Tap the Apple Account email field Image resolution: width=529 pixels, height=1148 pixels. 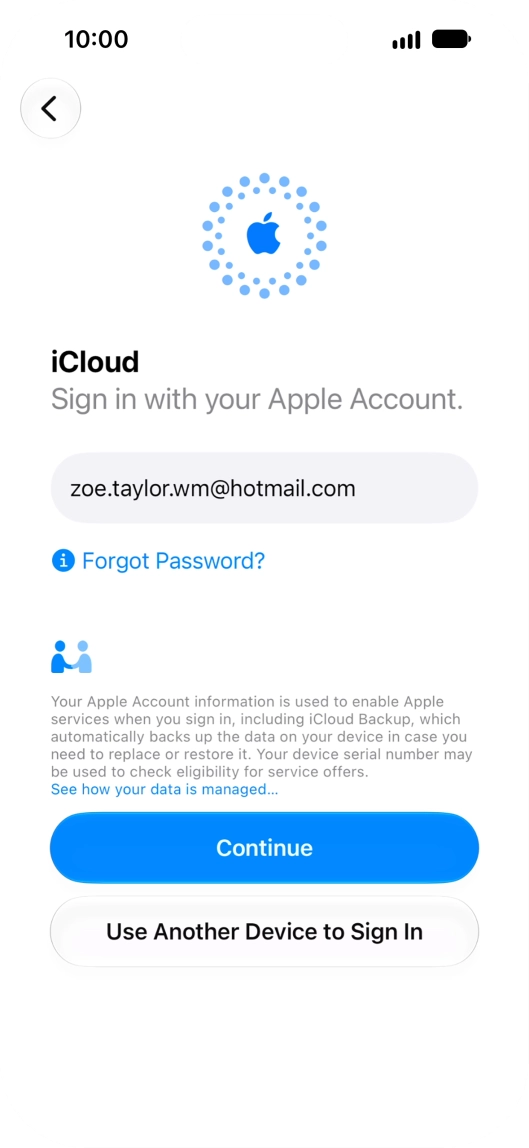pyautogui.click(x=264, y=488)
